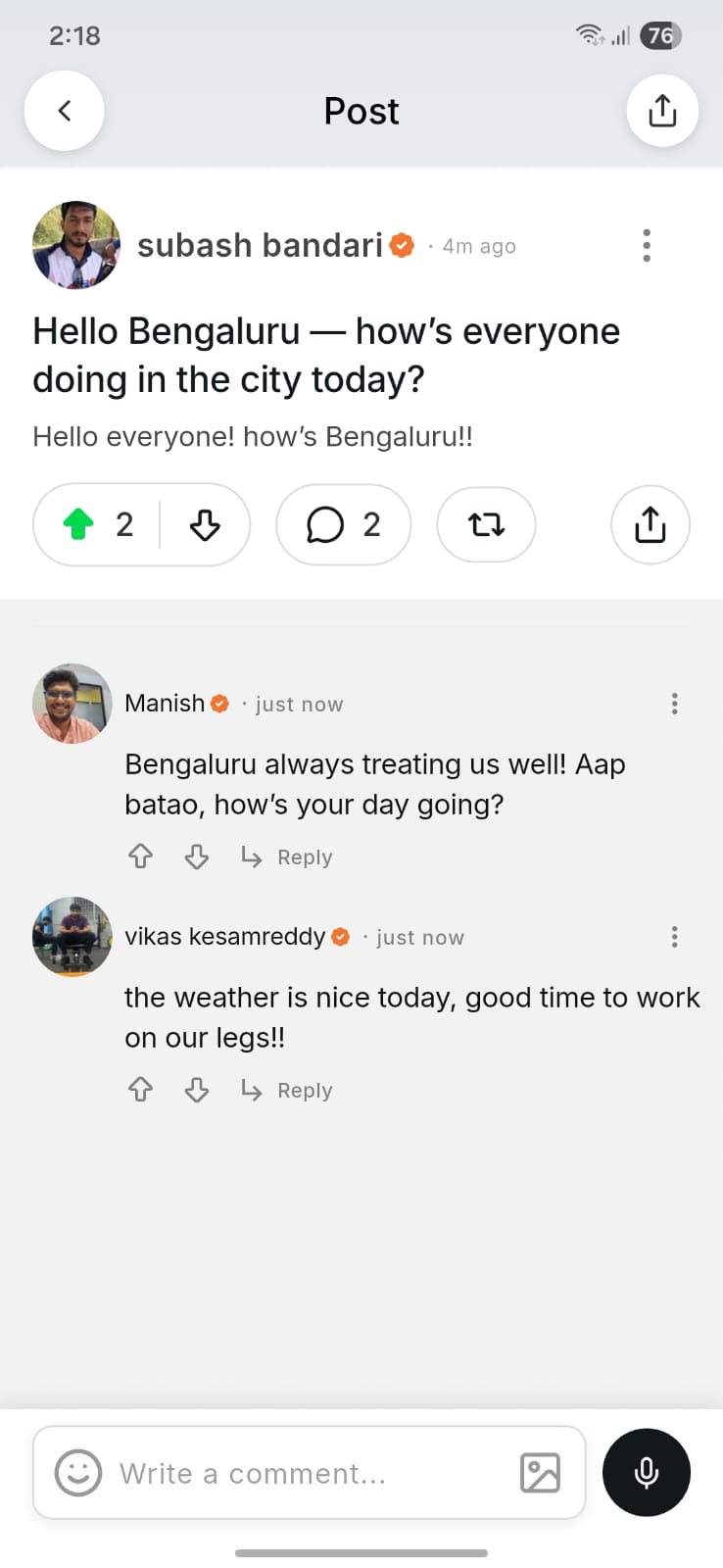The height and width of the screenshot is (1568, 723).
Task: Upvote Manish's comment
Action: tap(140, 856)
